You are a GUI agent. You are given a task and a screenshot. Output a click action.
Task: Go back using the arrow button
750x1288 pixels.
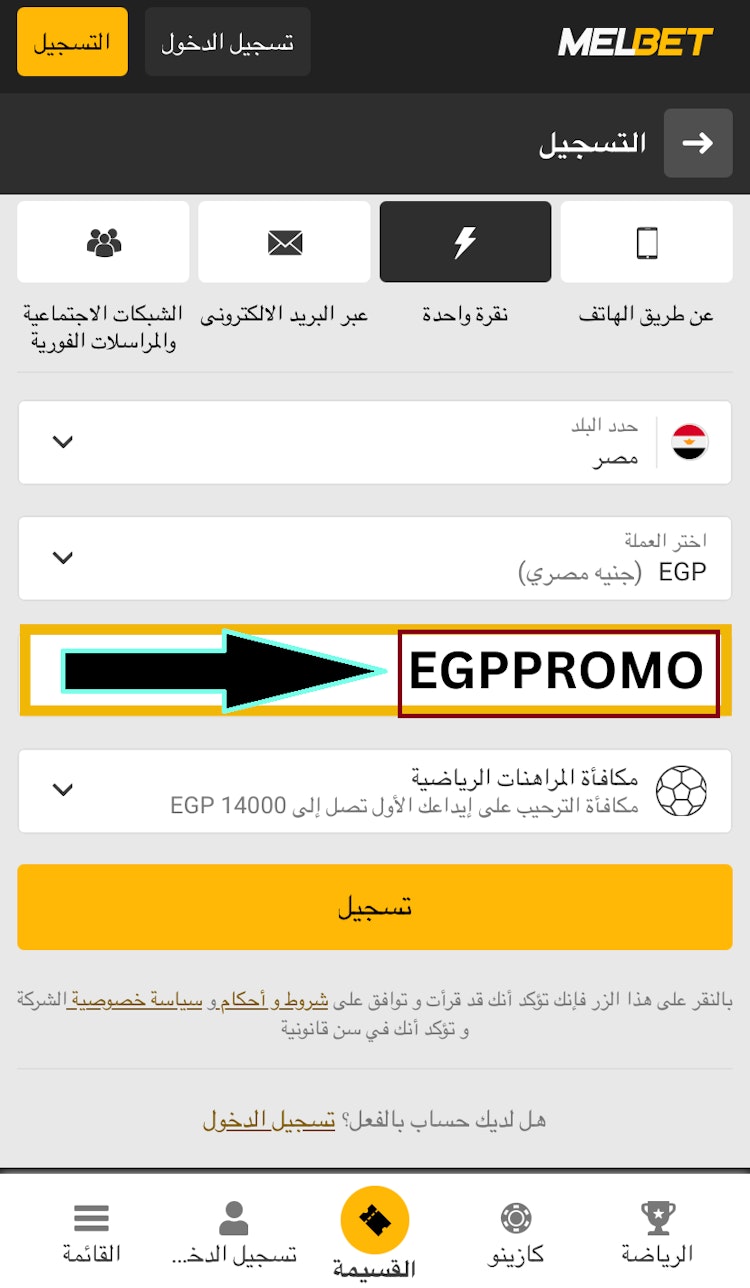click(698, 143)
